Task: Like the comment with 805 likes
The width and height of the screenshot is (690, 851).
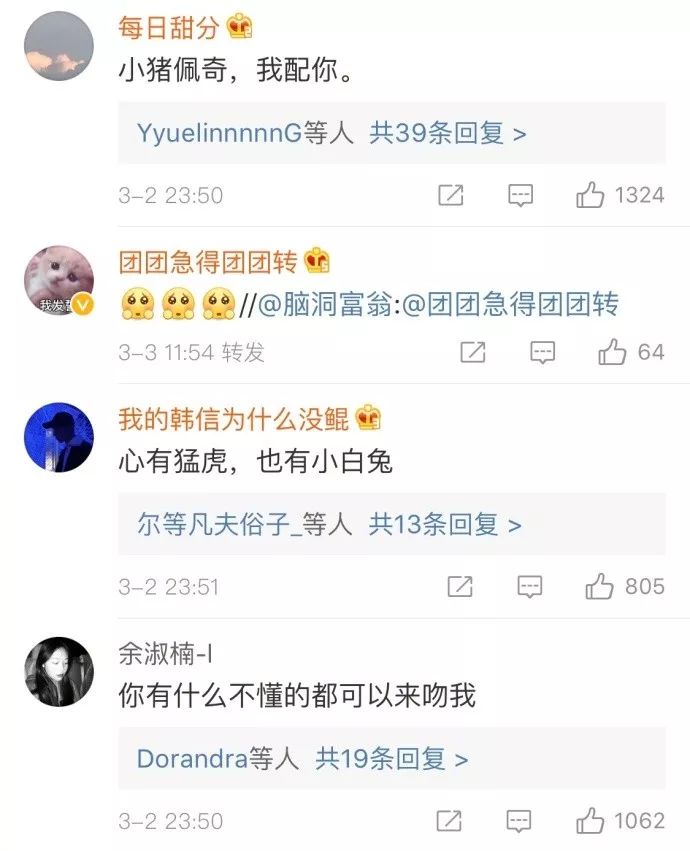Action: click(600, 586)
